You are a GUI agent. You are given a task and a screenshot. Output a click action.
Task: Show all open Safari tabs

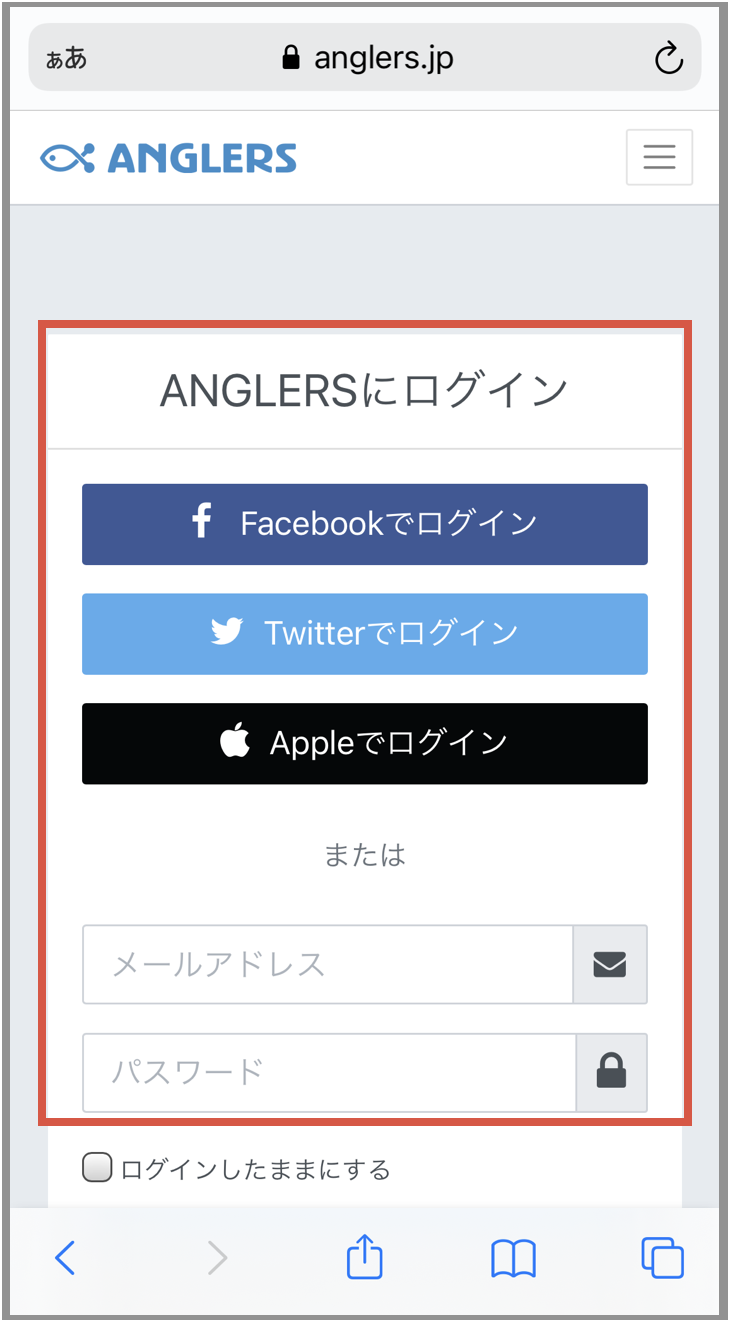pos(662,1258)
